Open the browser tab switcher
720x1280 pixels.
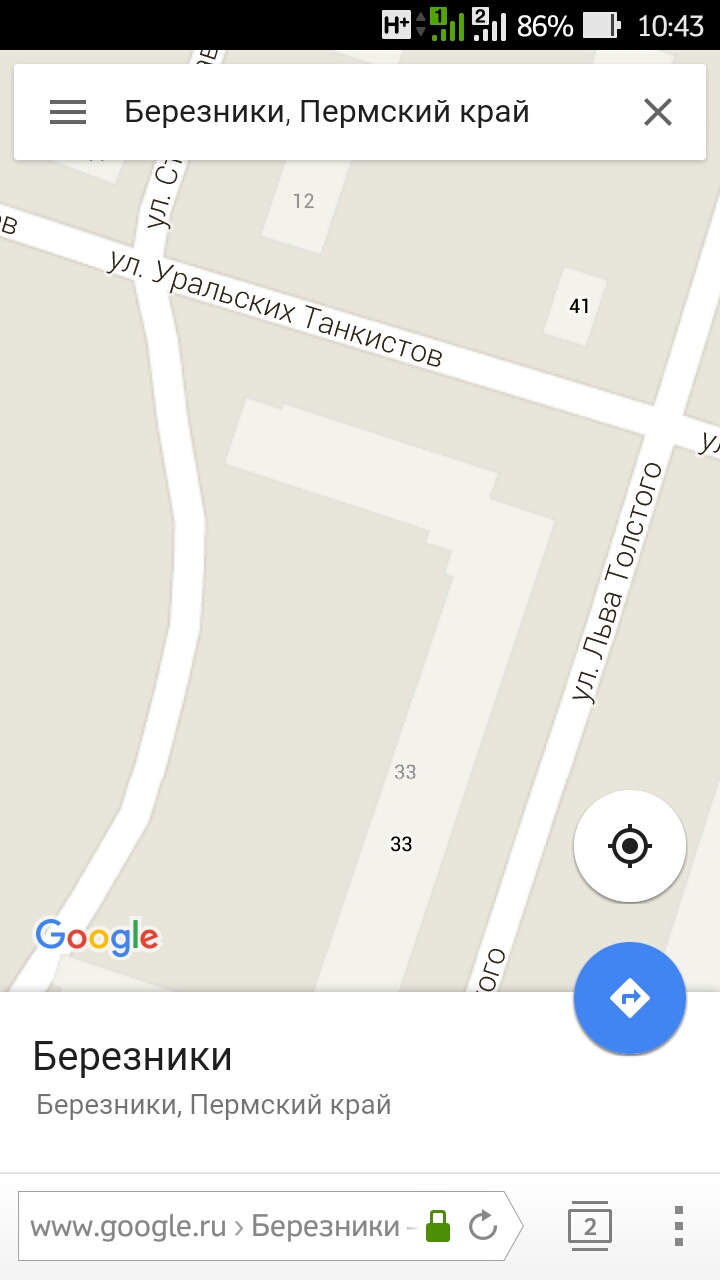click(x=589, y=1226)
